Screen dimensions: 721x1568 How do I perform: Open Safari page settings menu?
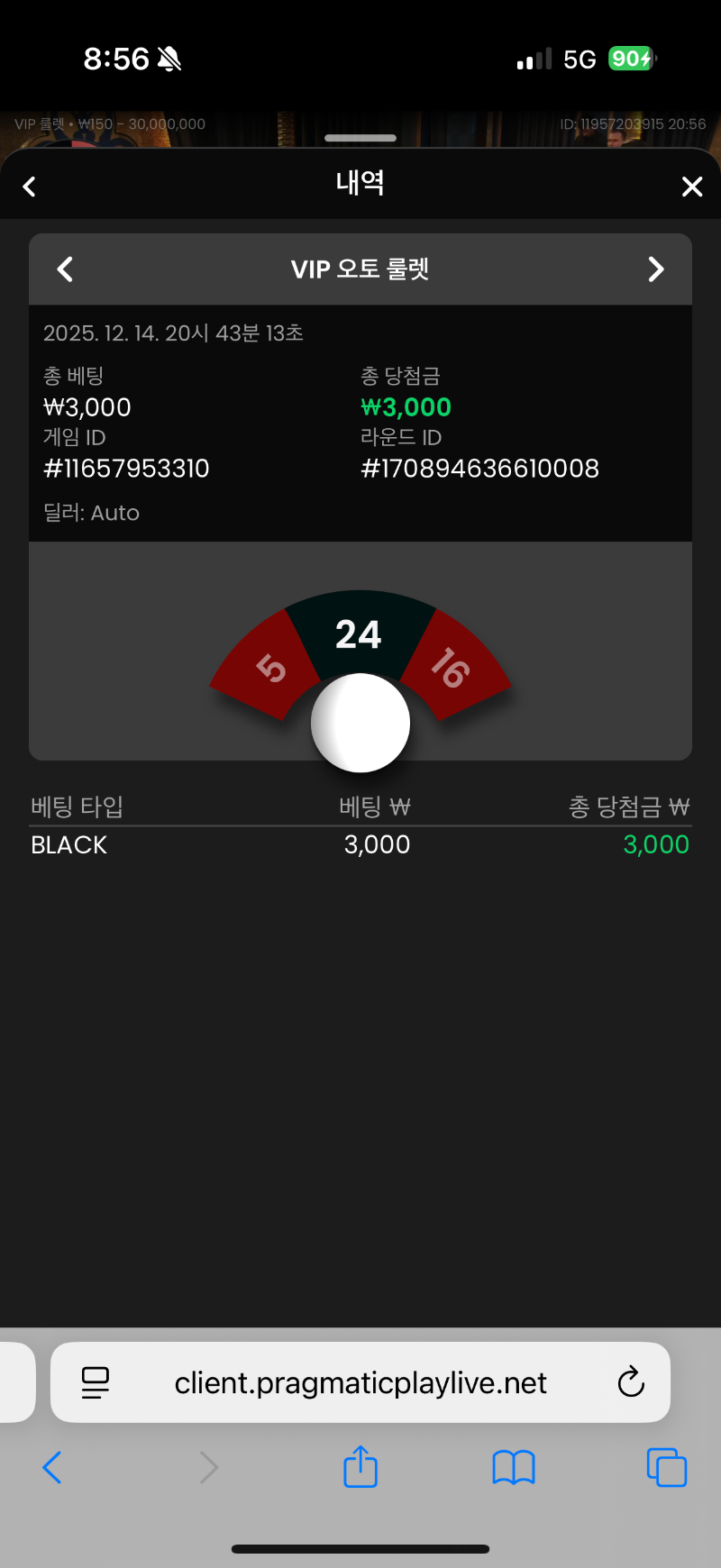click(x=96, y=1382)
